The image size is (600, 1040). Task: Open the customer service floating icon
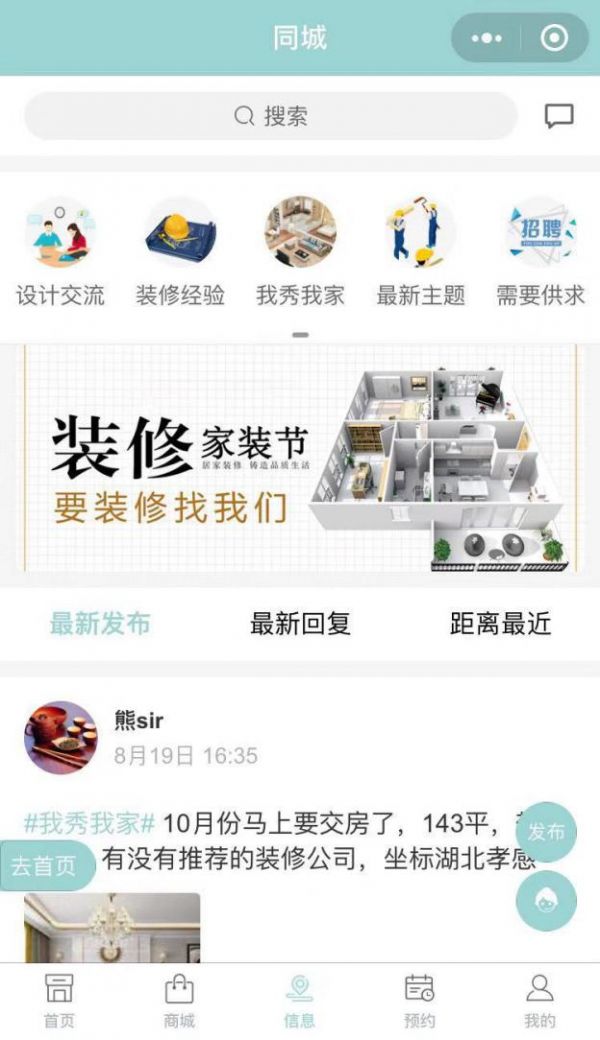[546, 901]
